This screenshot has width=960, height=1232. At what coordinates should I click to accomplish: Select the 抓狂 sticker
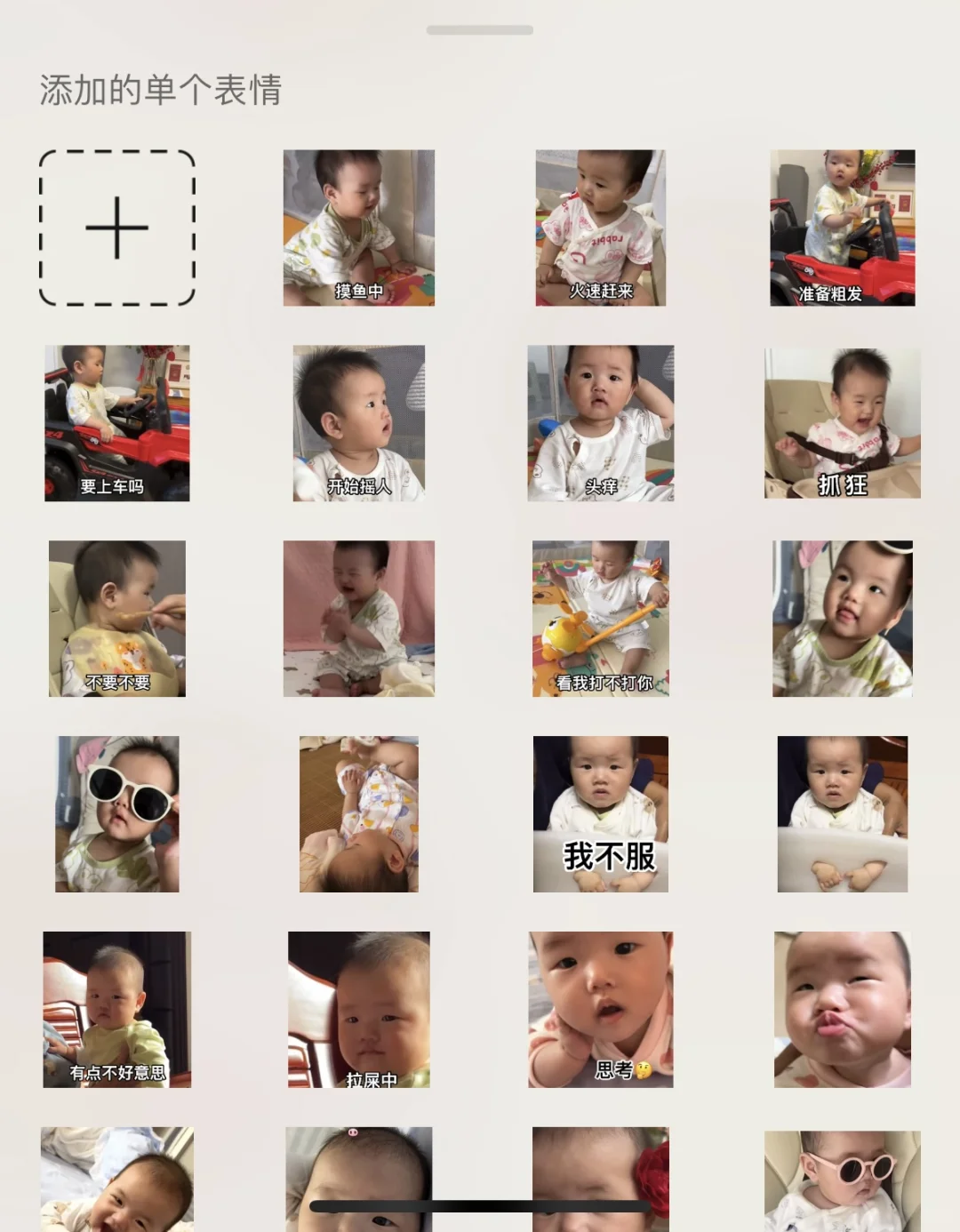click(842, 423)
